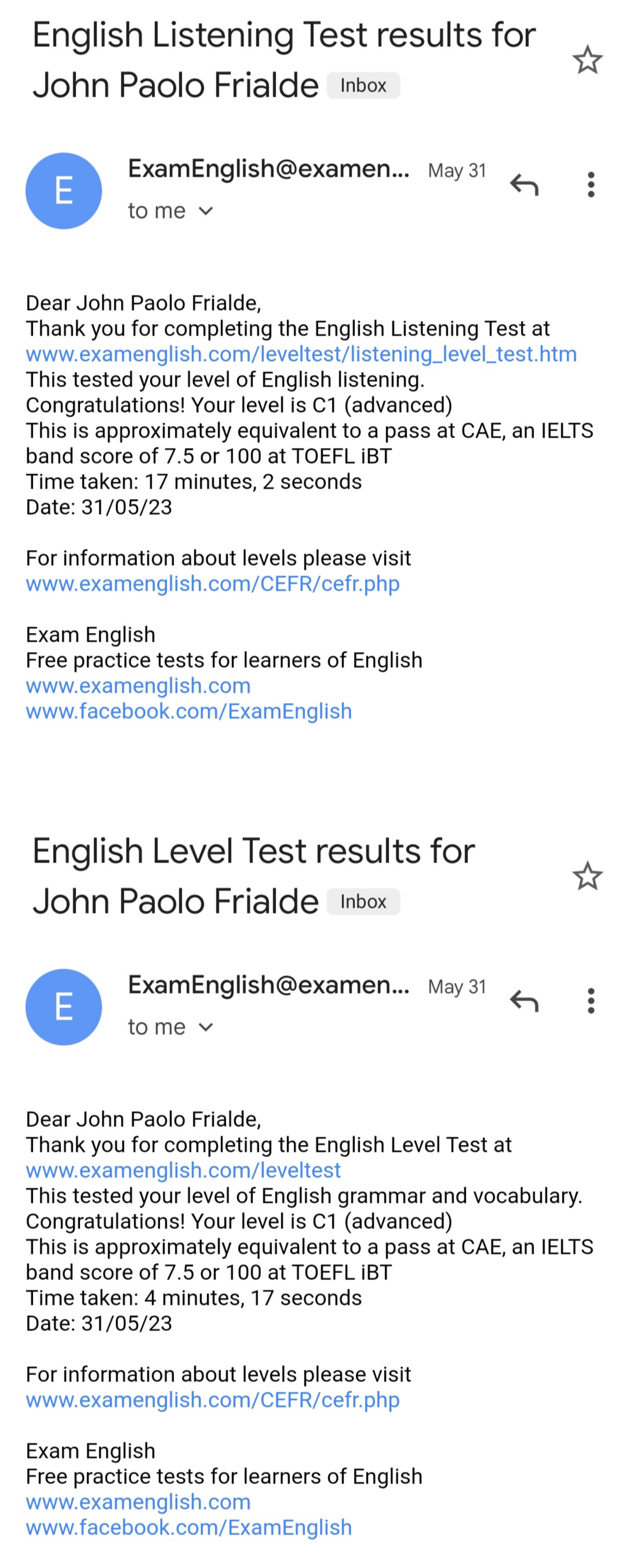Open more options on Level Test email

(590, 1001)
